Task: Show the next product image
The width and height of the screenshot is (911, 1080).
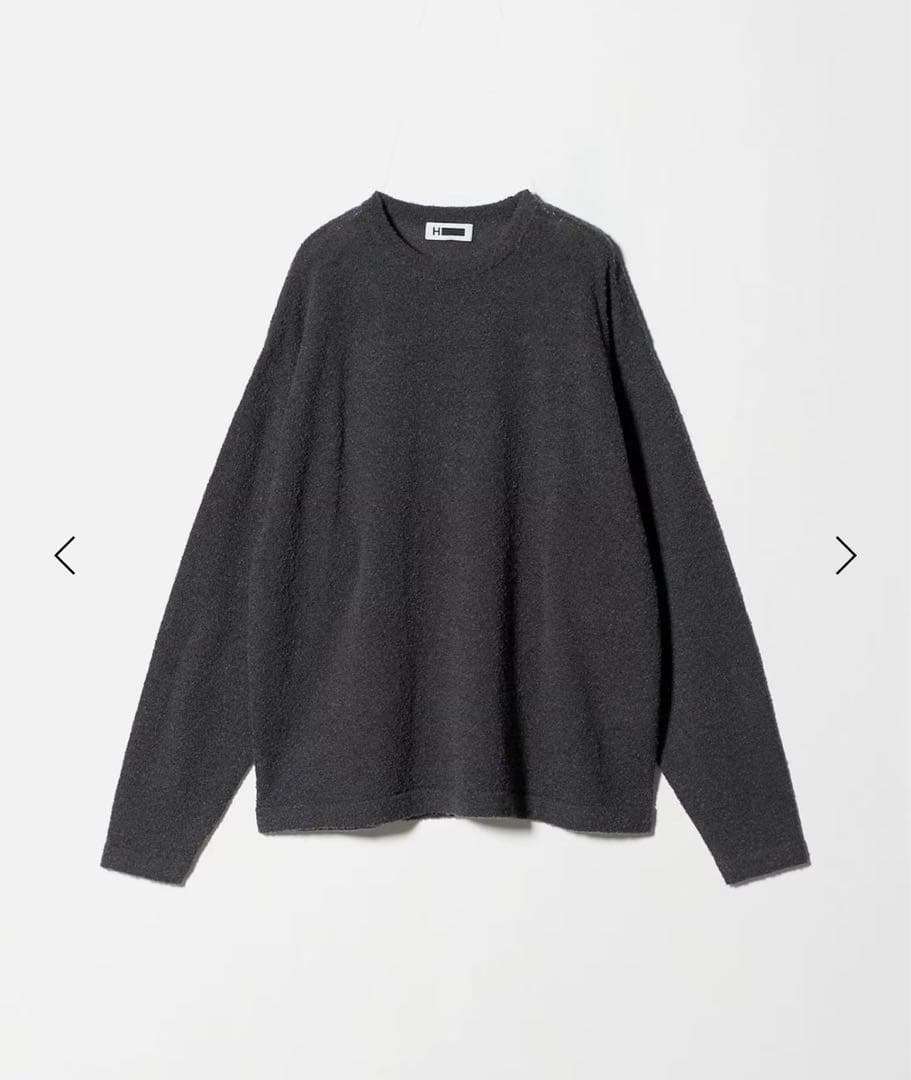Action: [845, 555]
